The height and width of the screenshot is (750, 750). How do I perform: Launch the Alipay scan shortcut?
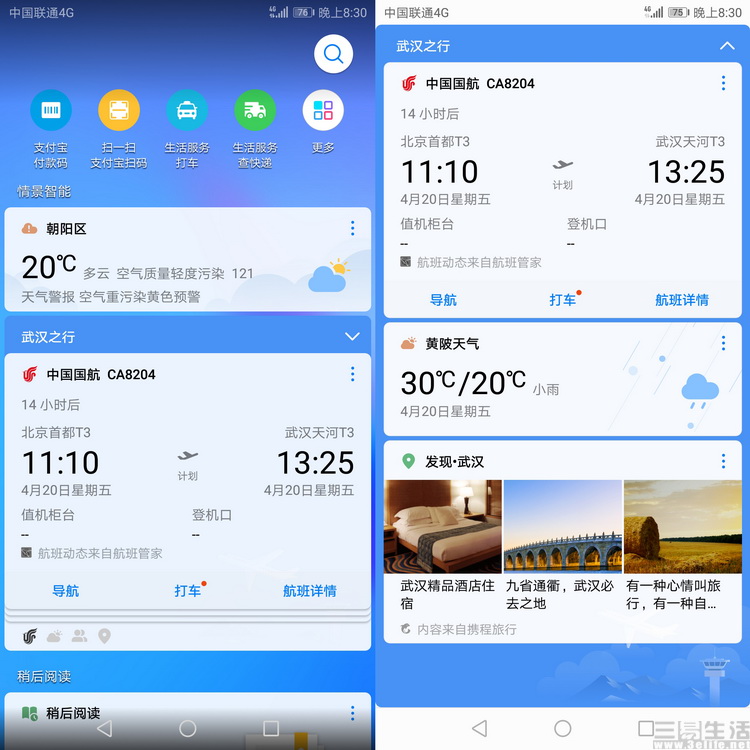click(119, 110)
